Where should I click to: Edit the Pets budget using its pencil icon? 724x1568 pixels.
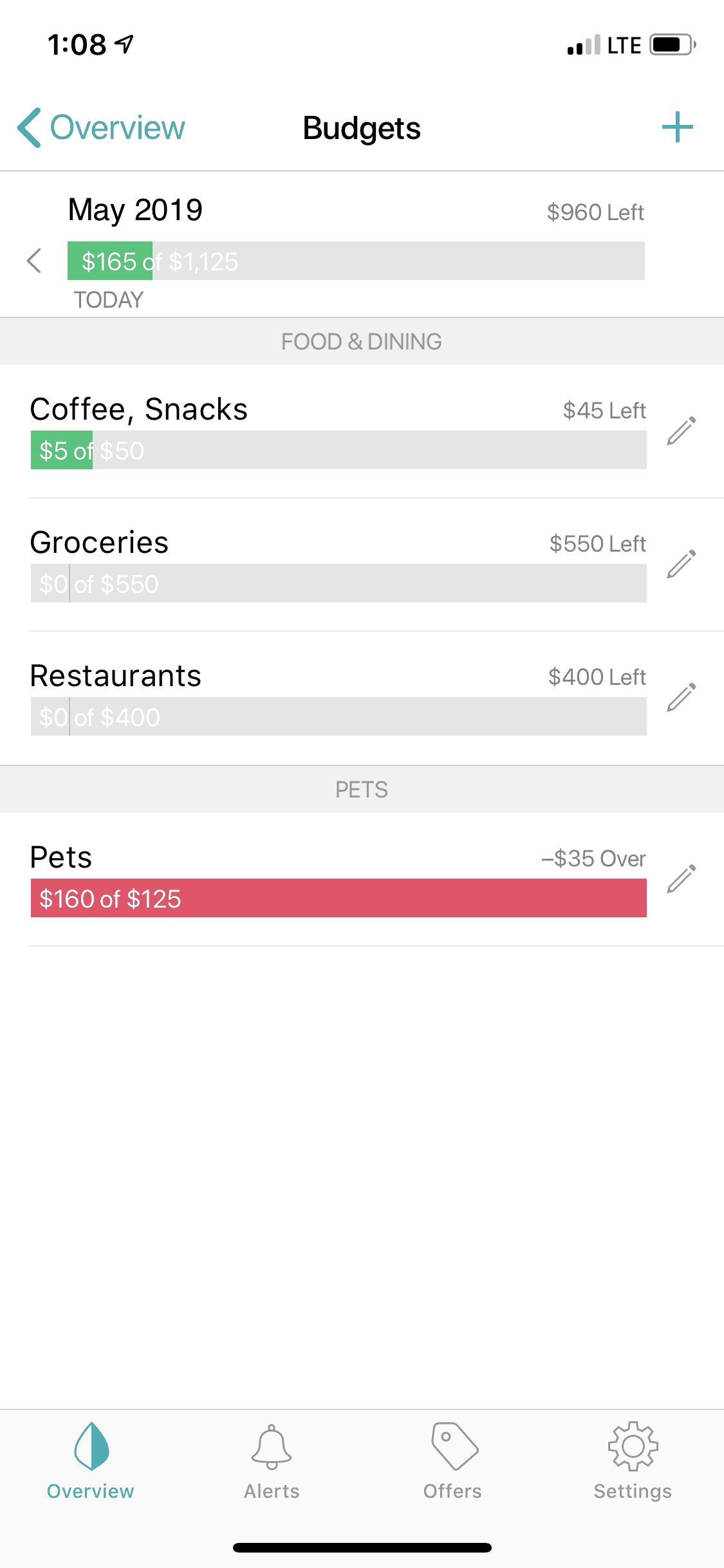[682, 878]
